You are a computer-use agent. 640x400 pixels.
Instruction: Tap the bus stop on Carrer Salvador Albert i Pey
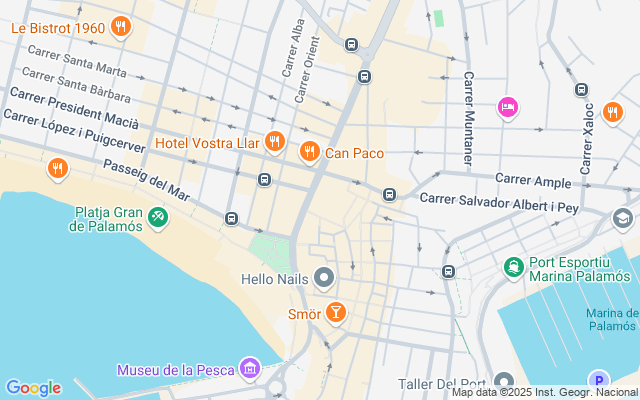tap(389, 194)
